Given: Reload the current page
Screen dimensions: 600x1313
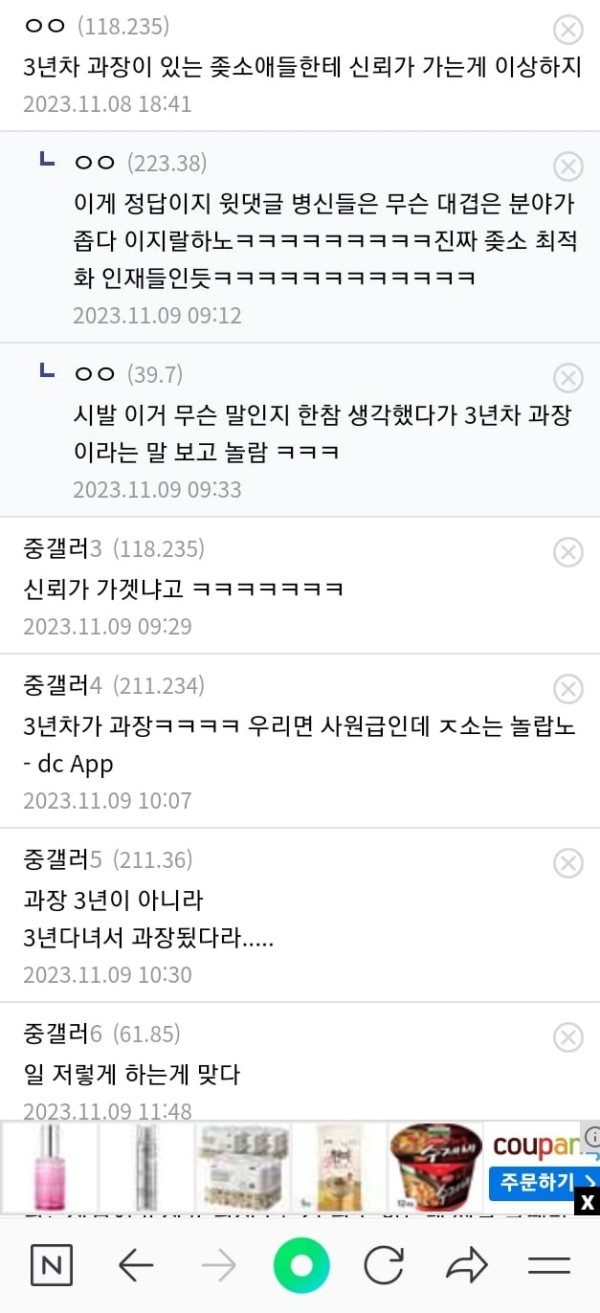Looking at the screenshot, I should 383,1266.
